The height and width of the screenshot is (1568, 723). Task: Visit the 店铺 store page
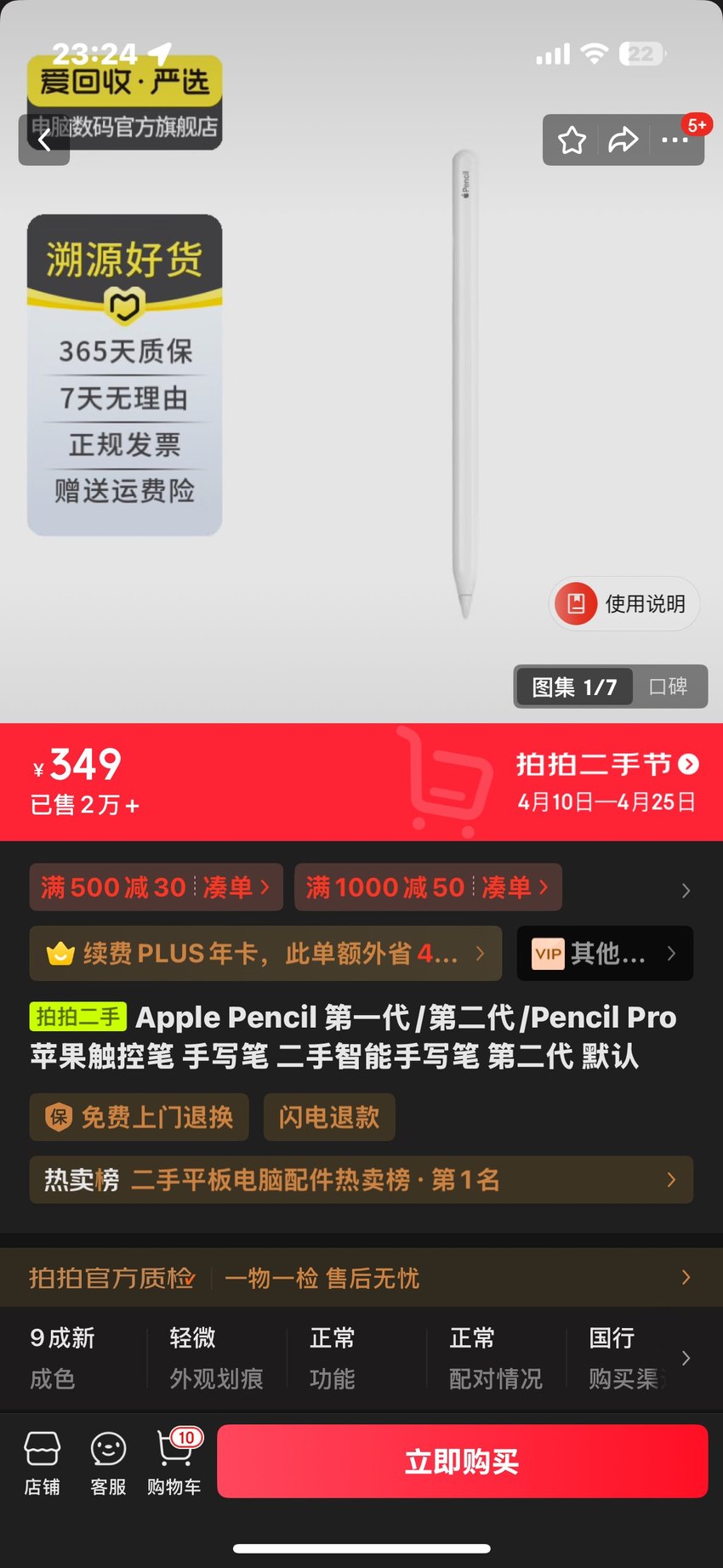tap(42, 1463)
